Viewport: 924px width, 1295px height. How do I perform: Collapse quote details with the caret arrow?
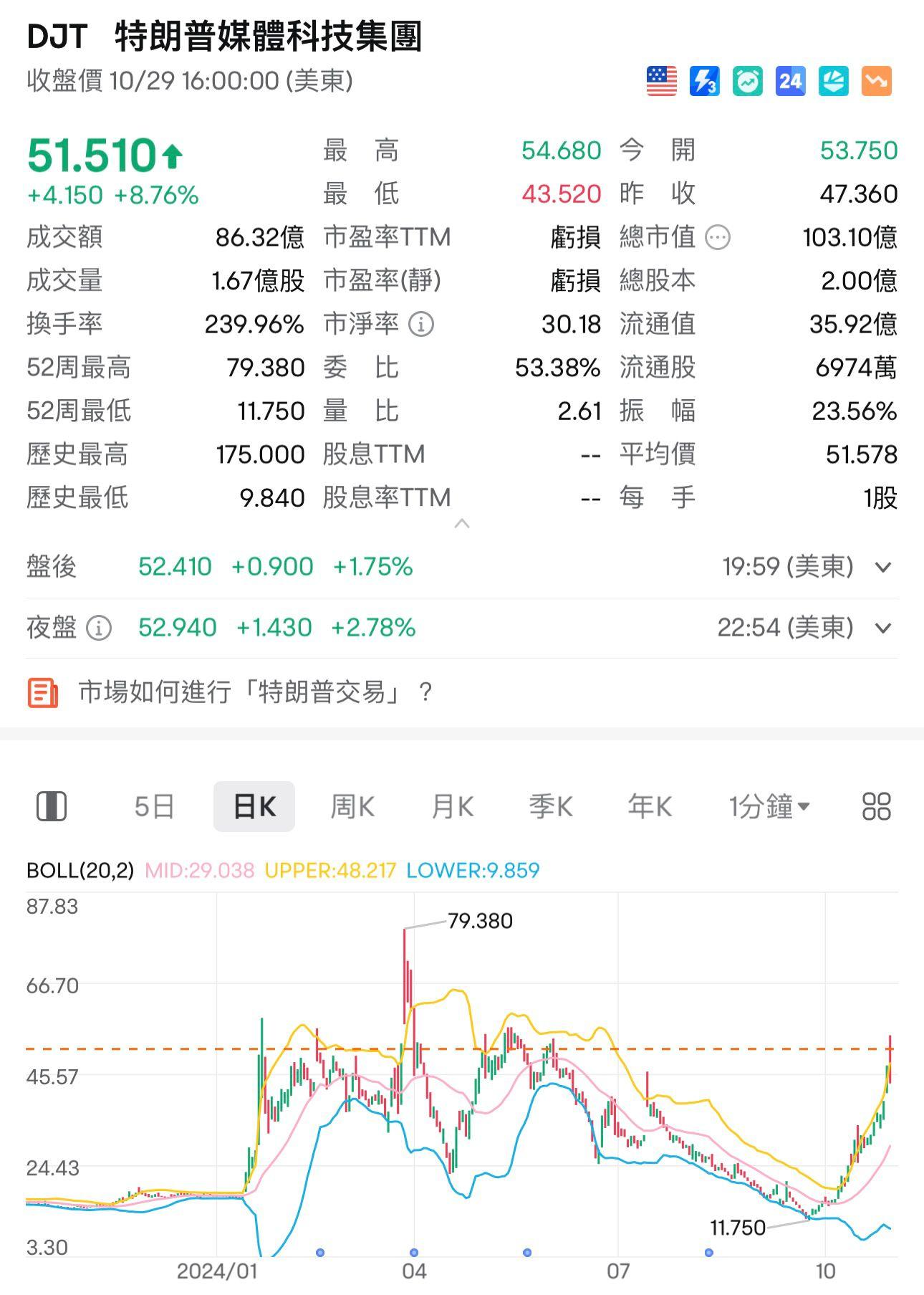(461, 524)
